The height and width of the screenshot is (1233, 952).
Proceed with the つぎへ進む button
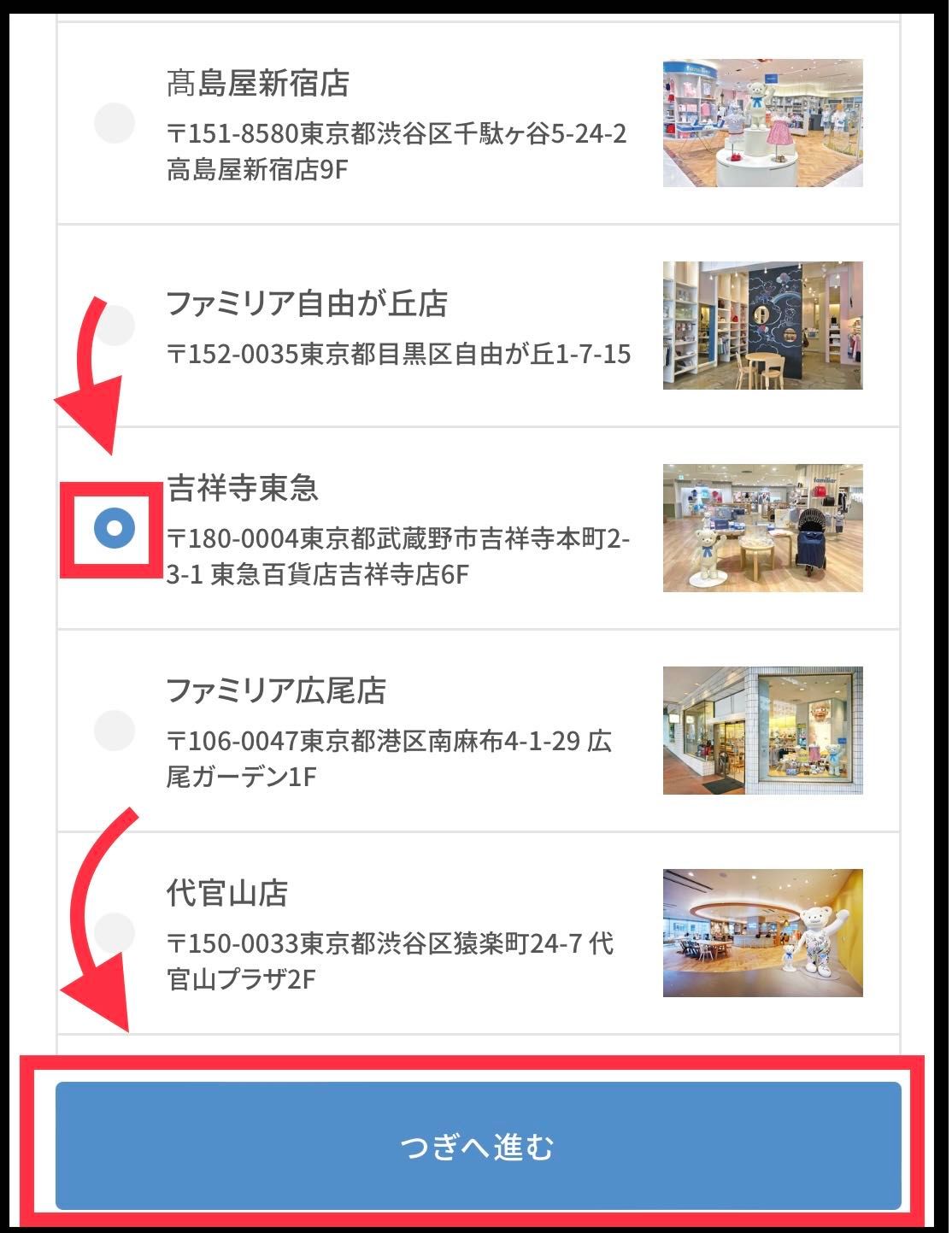[x=478, y=1146]
